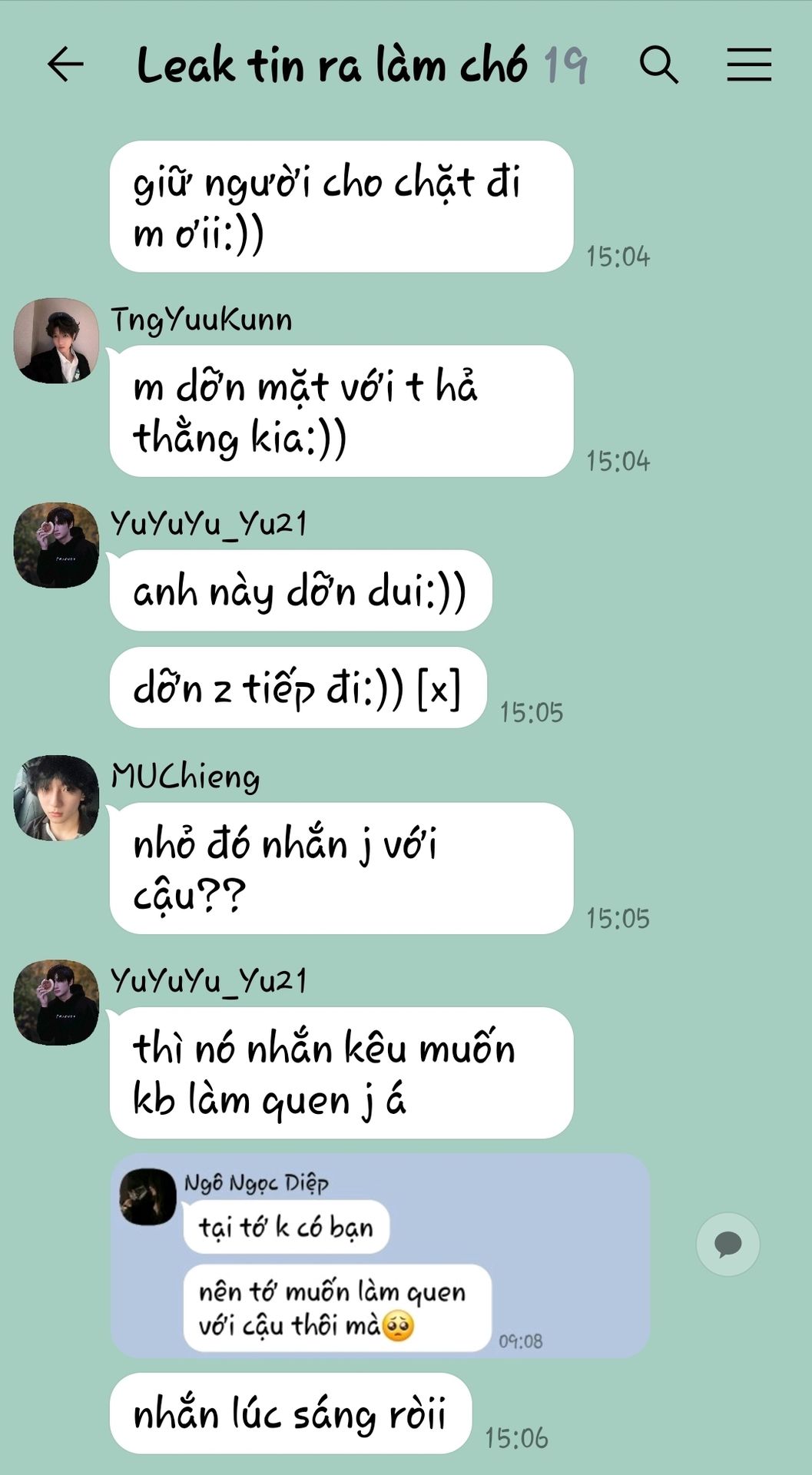The width and height of the screenshot is (812, 1475).
Task: Tap the speech bubble icon beside the forwarded message
Action: pos(727,1244)
